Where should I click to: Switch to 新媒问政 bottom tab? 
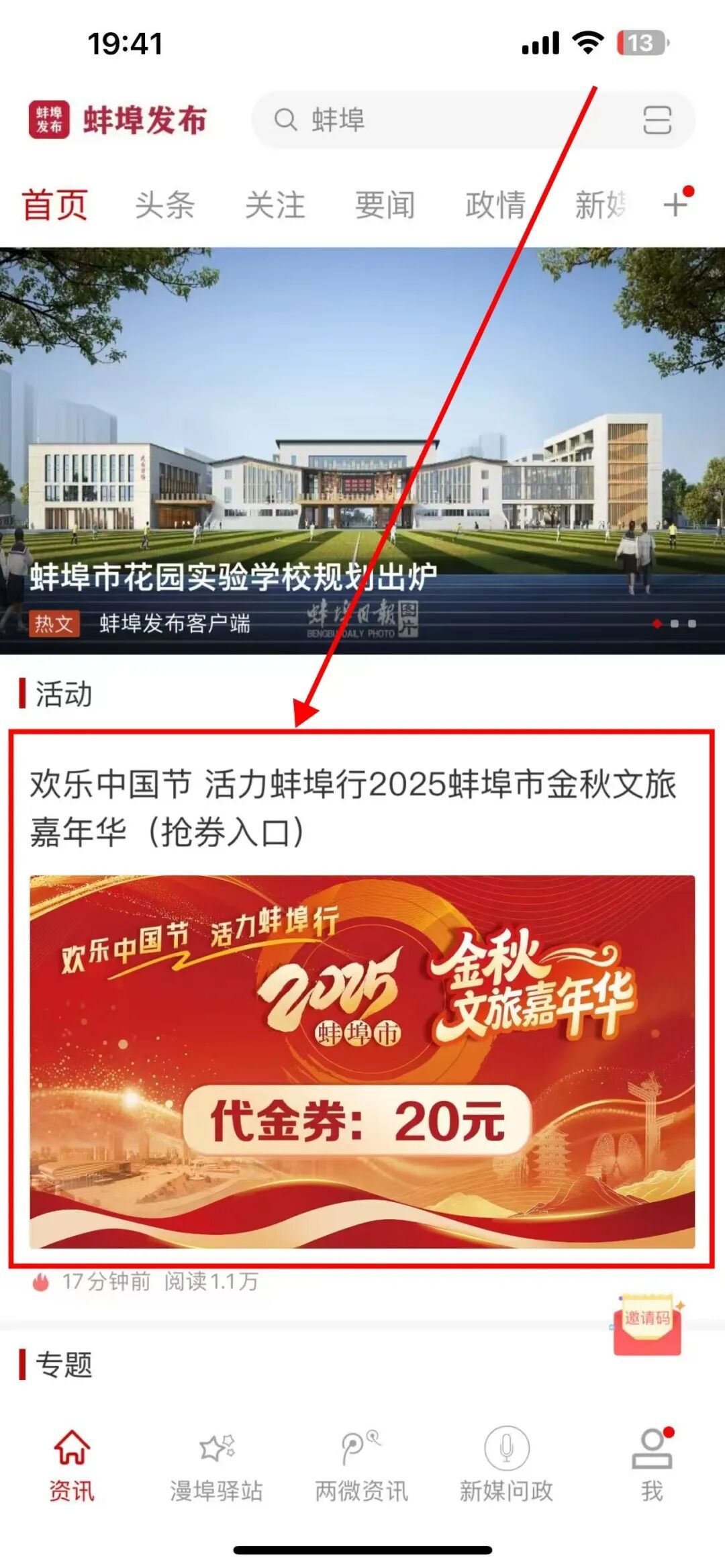pos(506,1466)
